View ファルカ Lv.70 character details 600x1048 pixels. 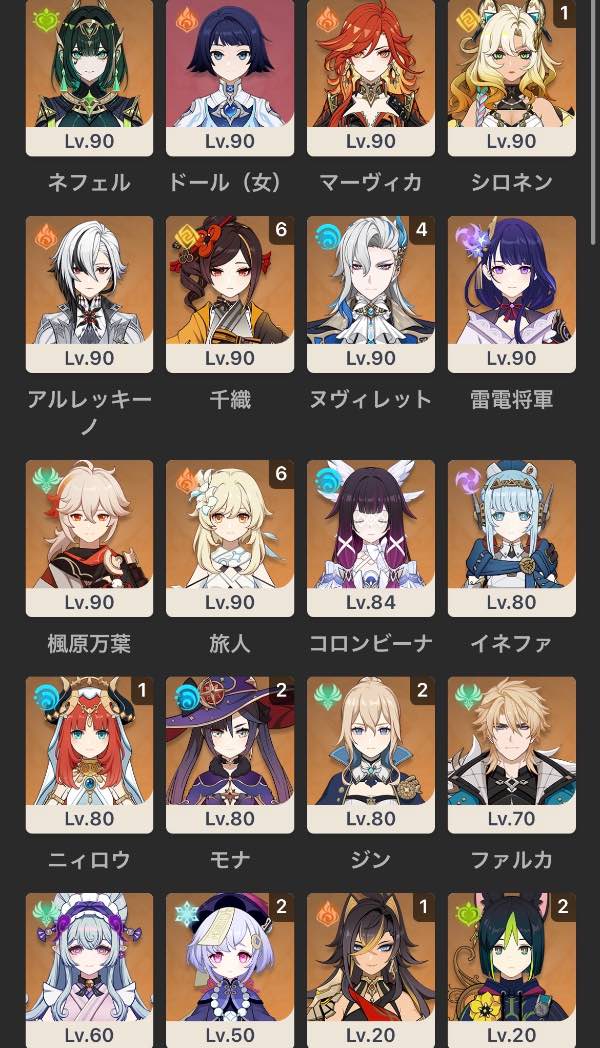(x=512, y=750)
